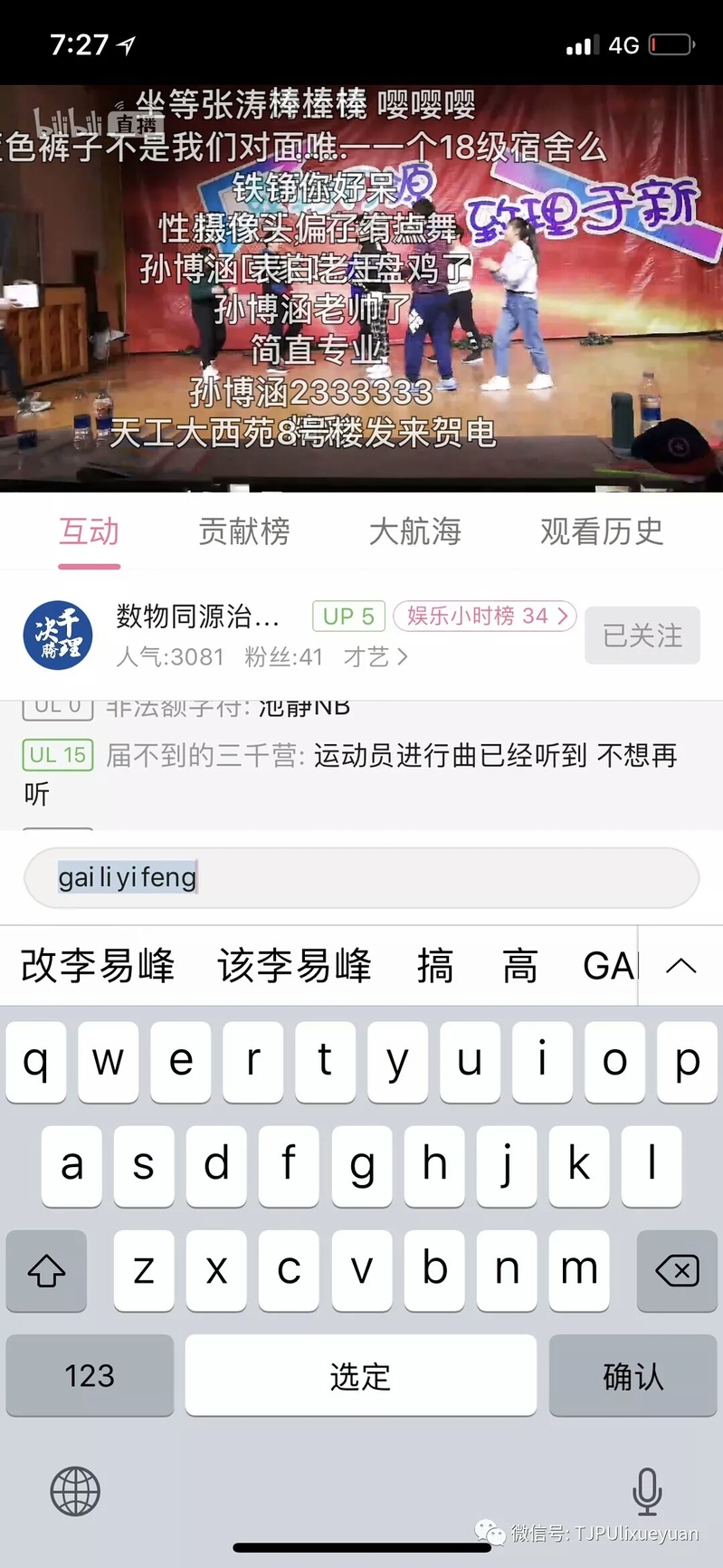Tap the 已关注 follow button
This screenshot has width=723, height=1568.
click(642, 635)
